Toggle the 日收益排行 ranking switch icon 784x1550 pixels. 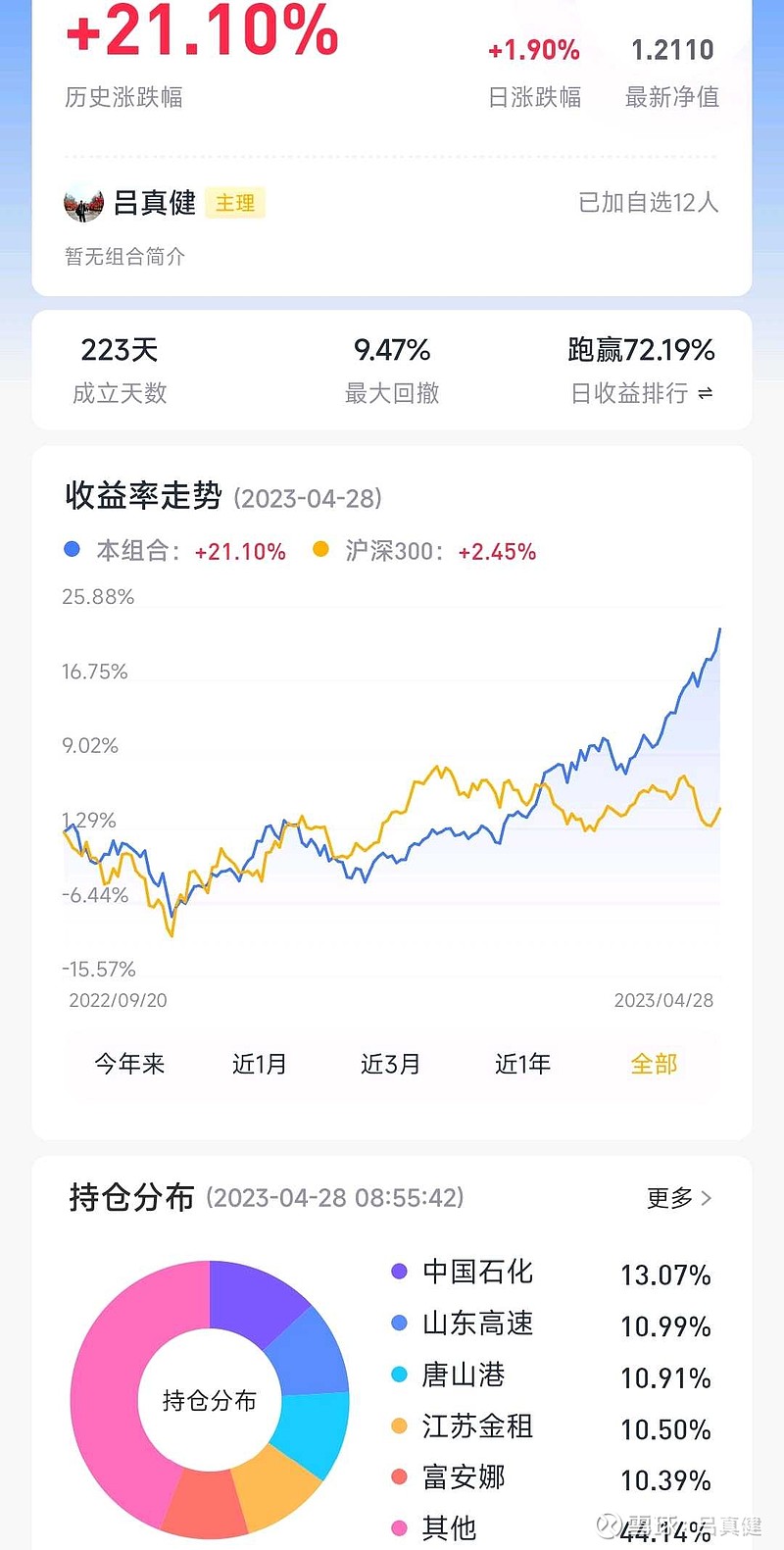[x=706, y=393]
